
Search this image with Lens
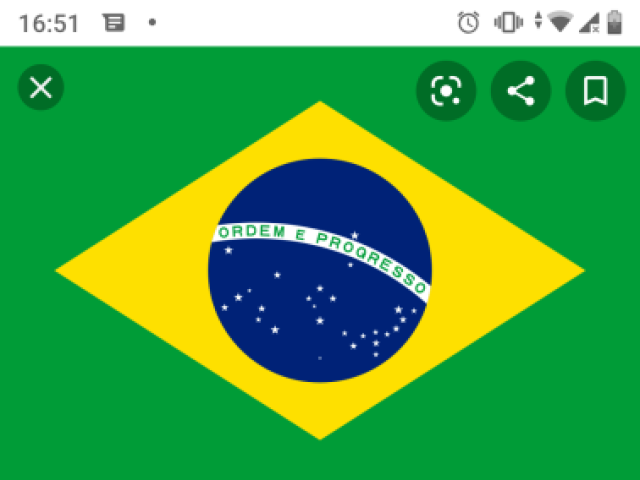pyautogui.click(x=446, y=91)
